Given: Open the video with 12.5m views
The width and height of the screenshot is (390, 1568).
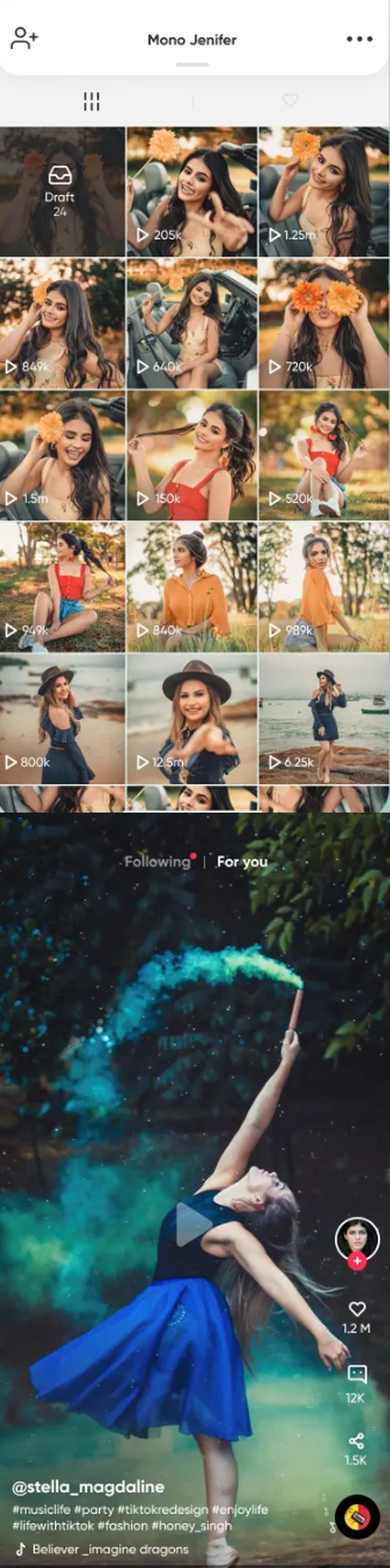Looking at the screenshot, I should tap(192, 718).
